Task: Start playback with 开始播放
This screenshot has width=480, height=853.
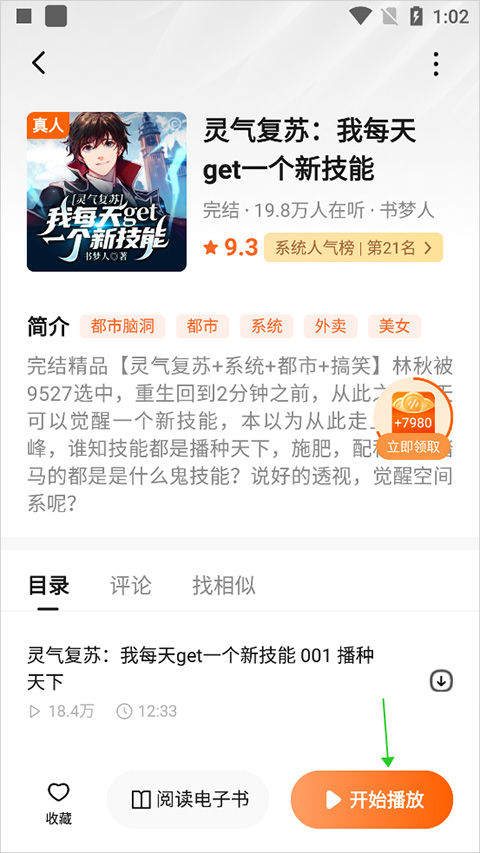Action: pos(372,799)
